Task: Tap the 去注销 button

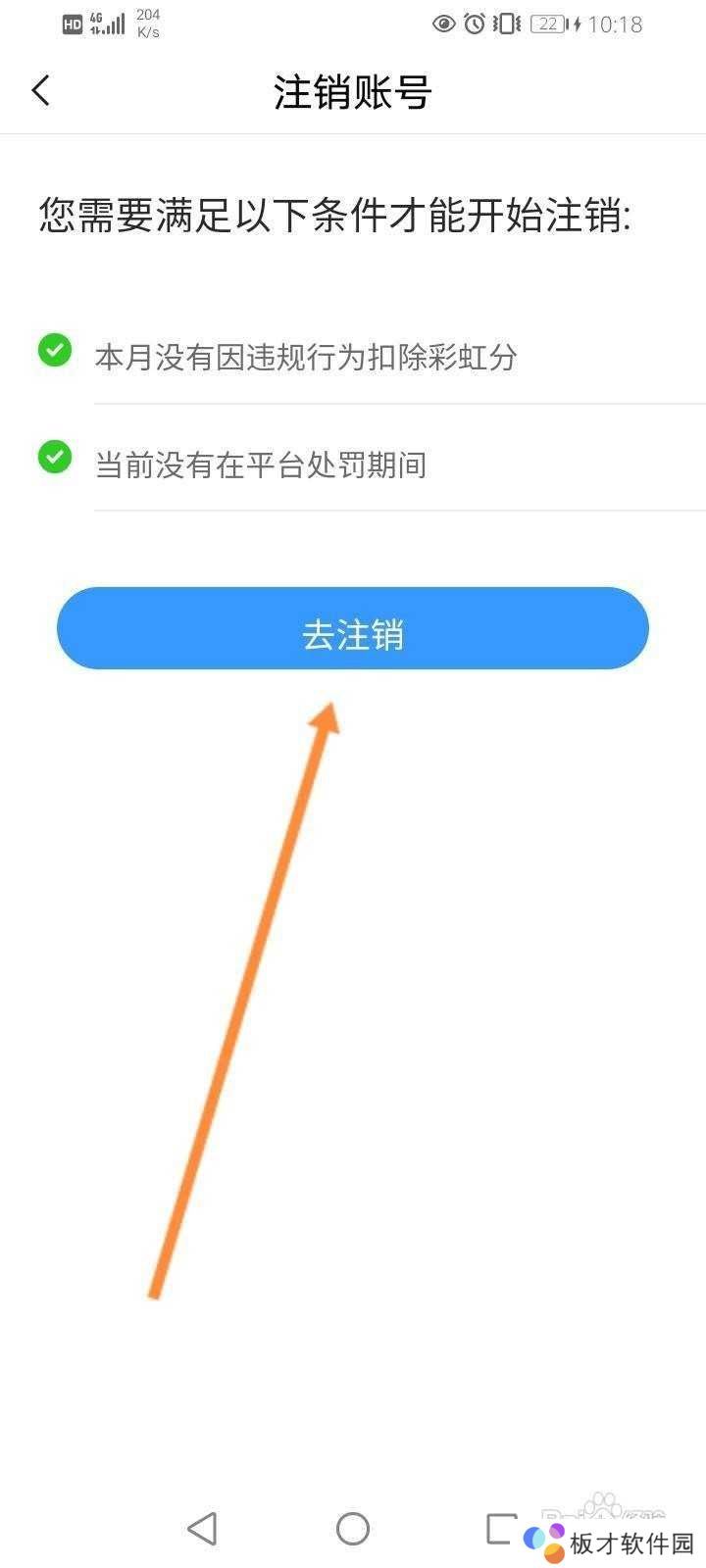Action: click(x=353, y=628)
